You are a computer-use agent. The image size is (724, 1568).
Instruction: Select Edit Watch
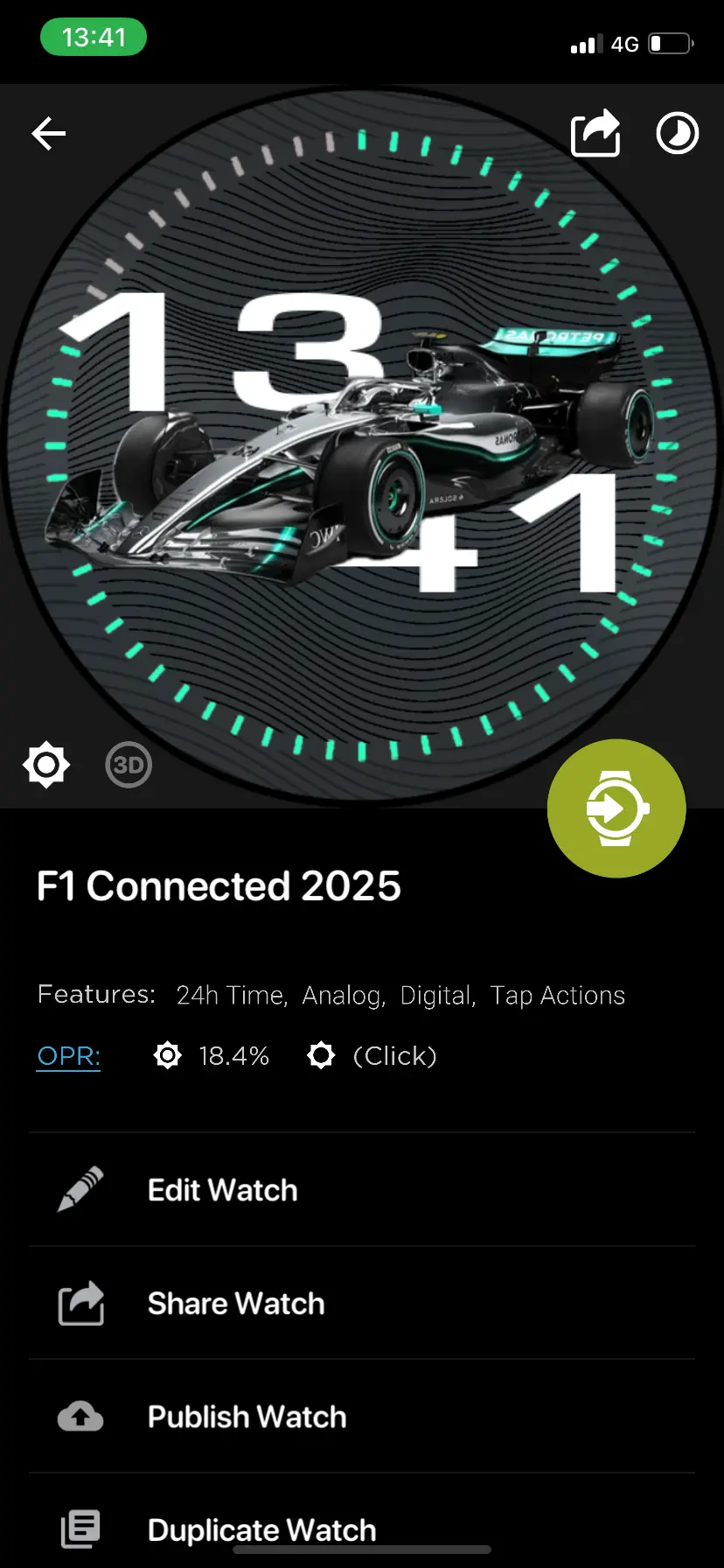point(362,1190)
